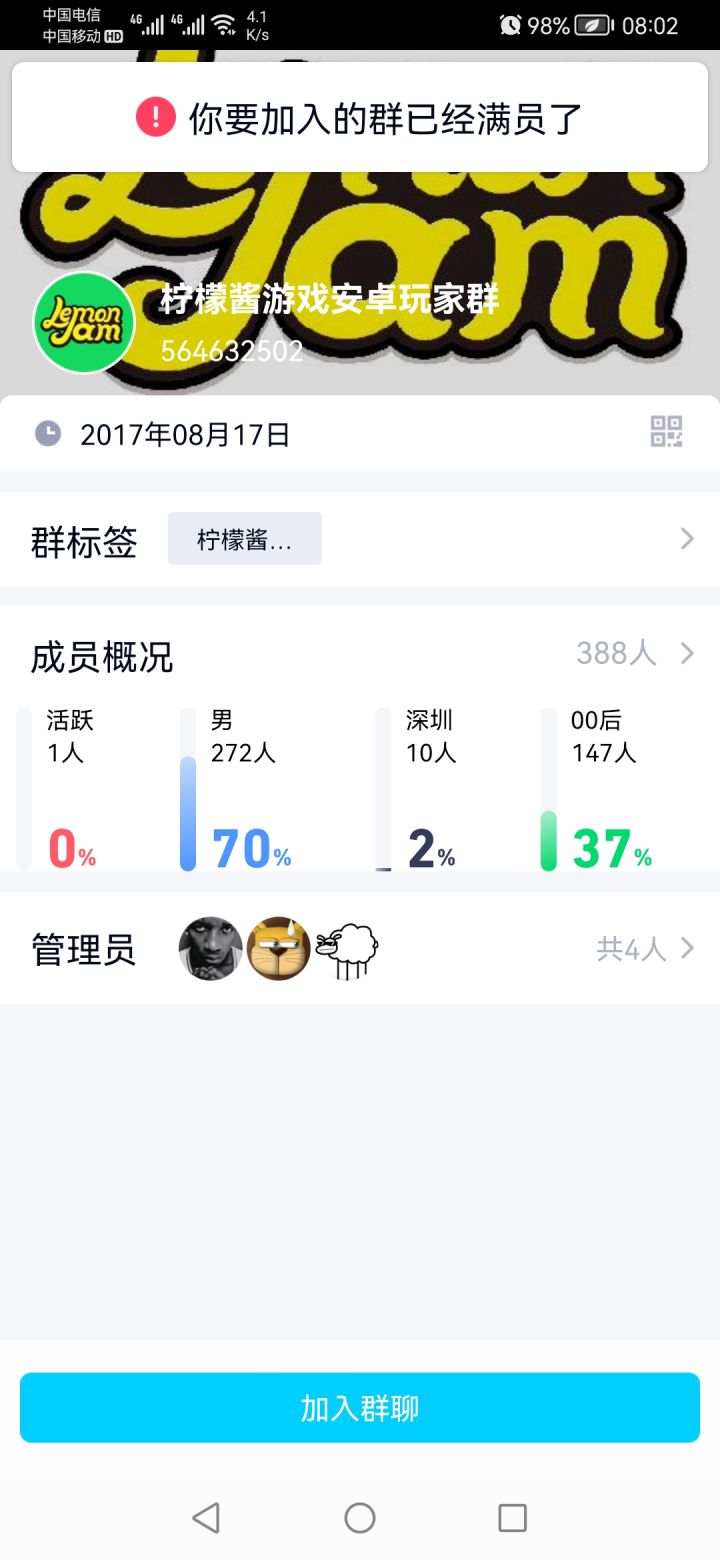Open the group QR code icon

[666, 432]
